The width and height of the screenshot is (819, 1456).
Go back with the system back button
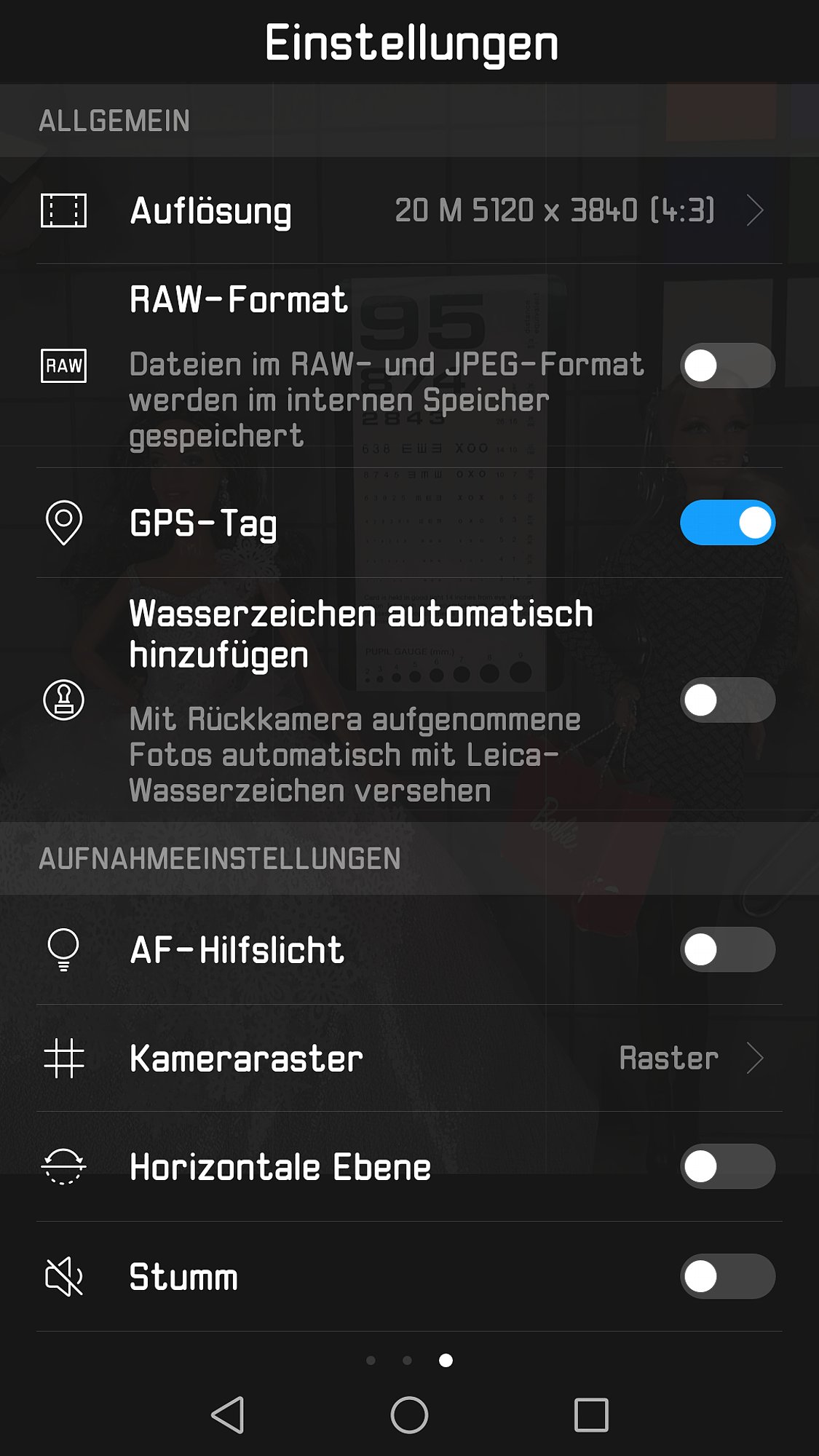(x=227, y=1415)
